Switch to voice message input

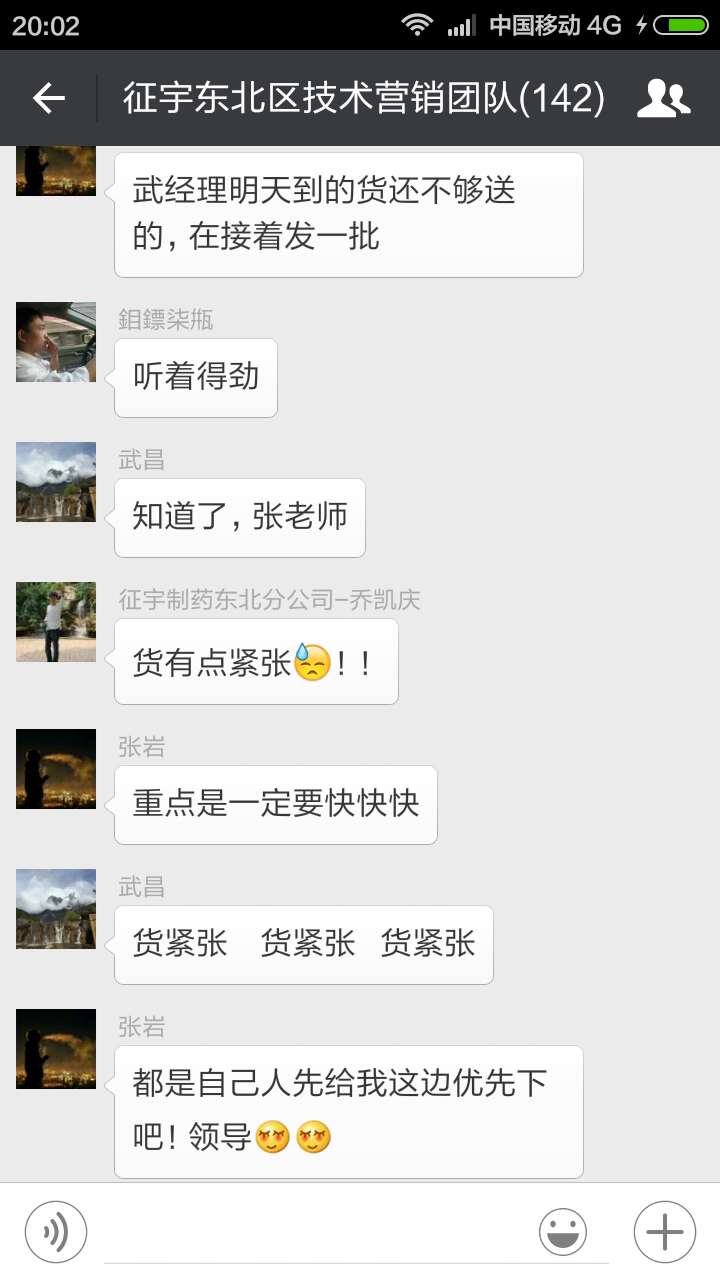tap(56, 1232)
